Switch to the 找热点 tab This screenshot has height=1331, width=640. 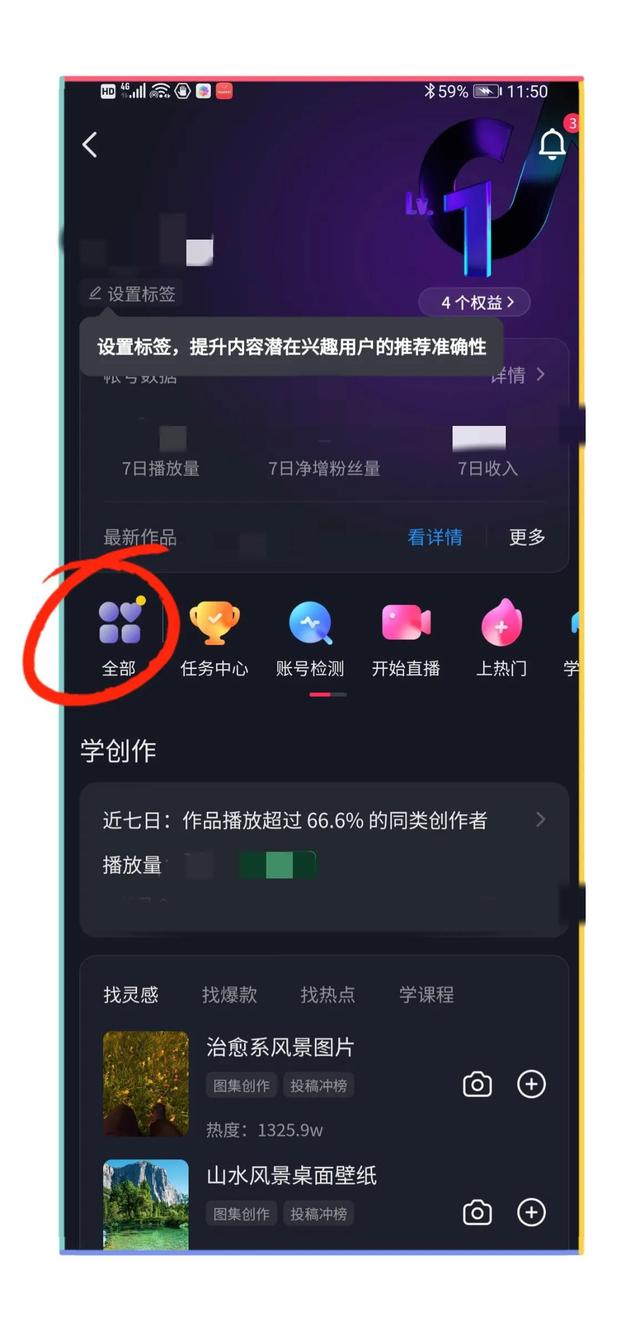click(x=328, y=994)
